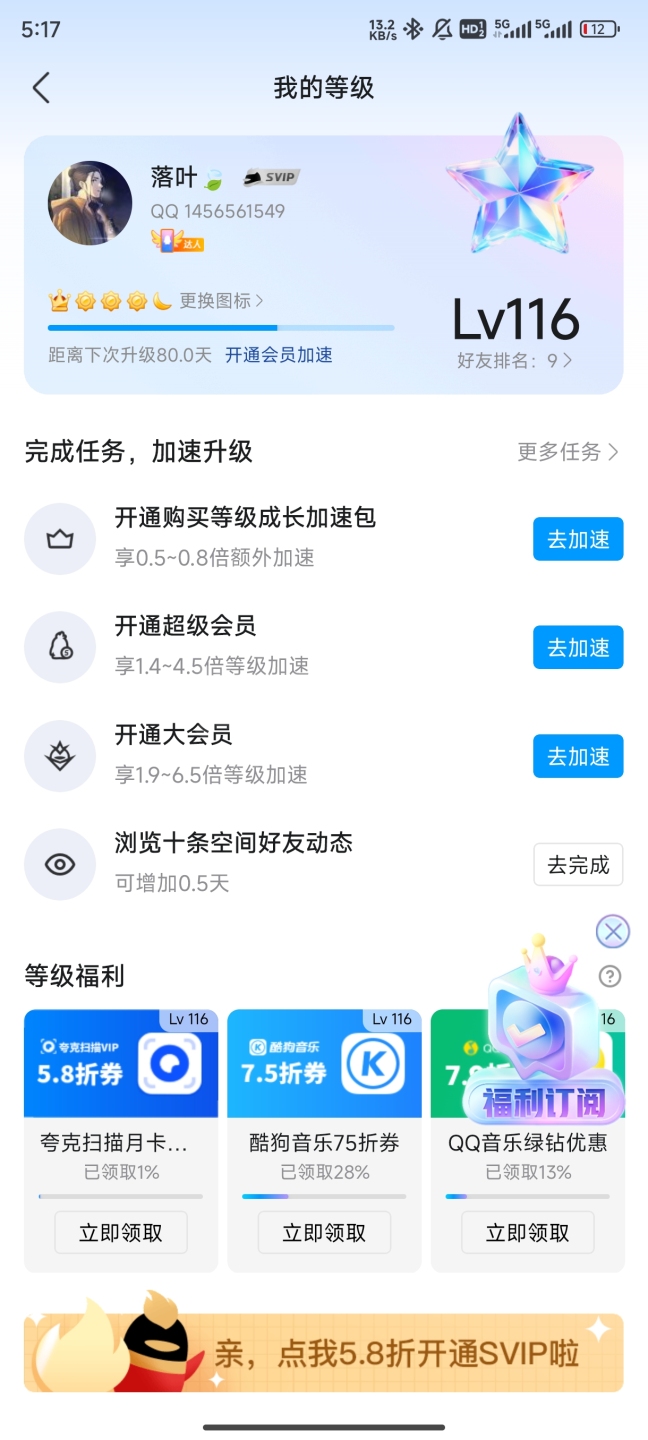This screenshot has height=1440, width=648.
Task: Open the 5.8折开通SVIP banner
Action: (x=324, y=1353)
